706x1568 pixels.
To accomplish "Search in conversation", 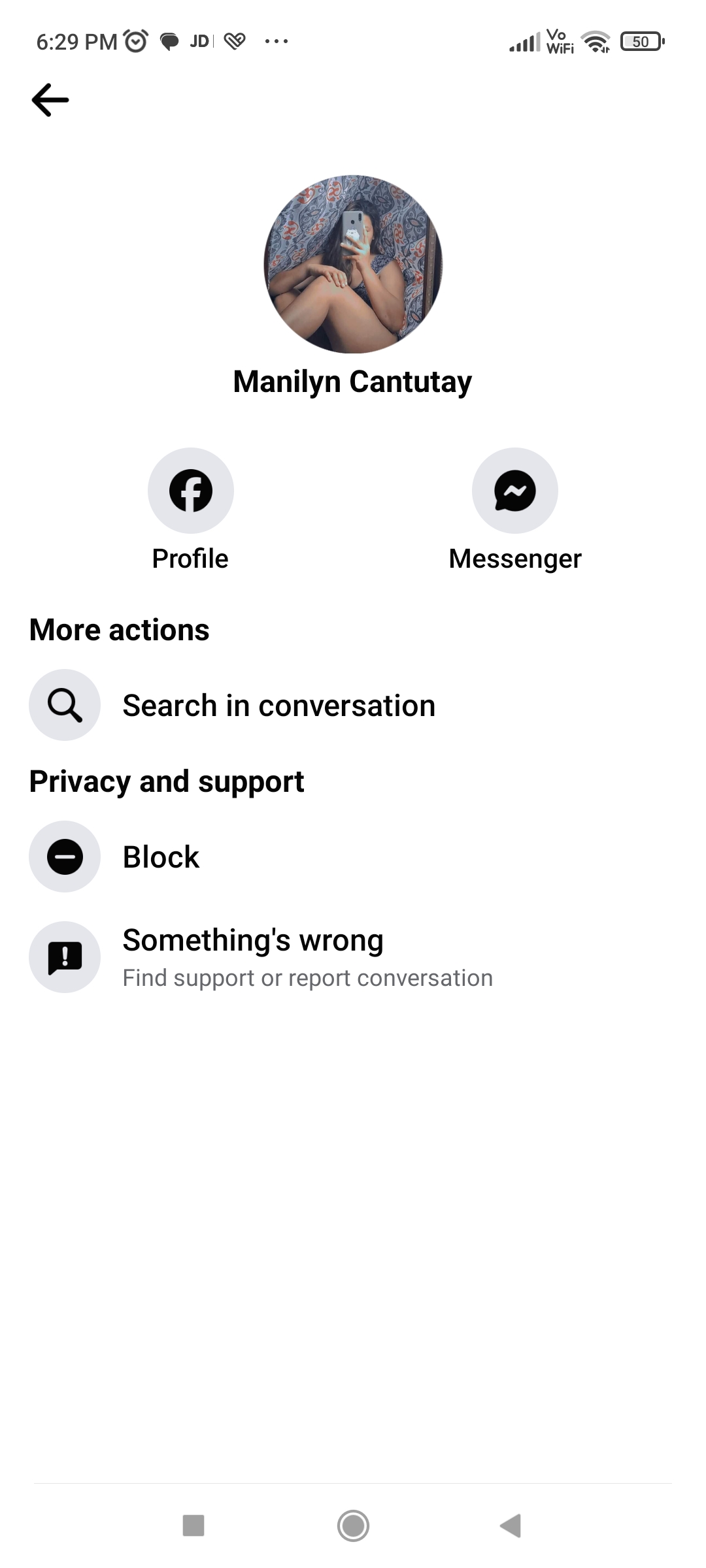I will coord(353,705).
